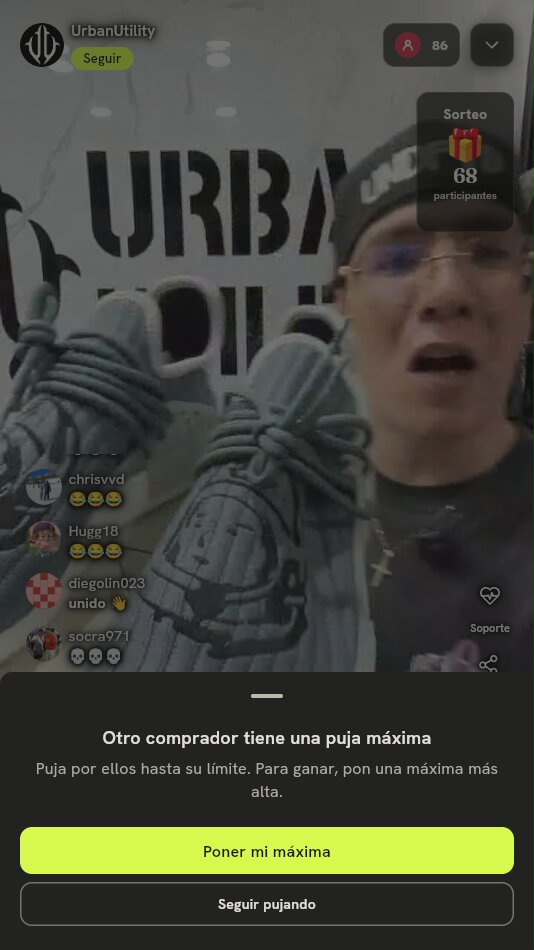
Task: Tap the bottom sheet drag handle
Action: point(267,696)
